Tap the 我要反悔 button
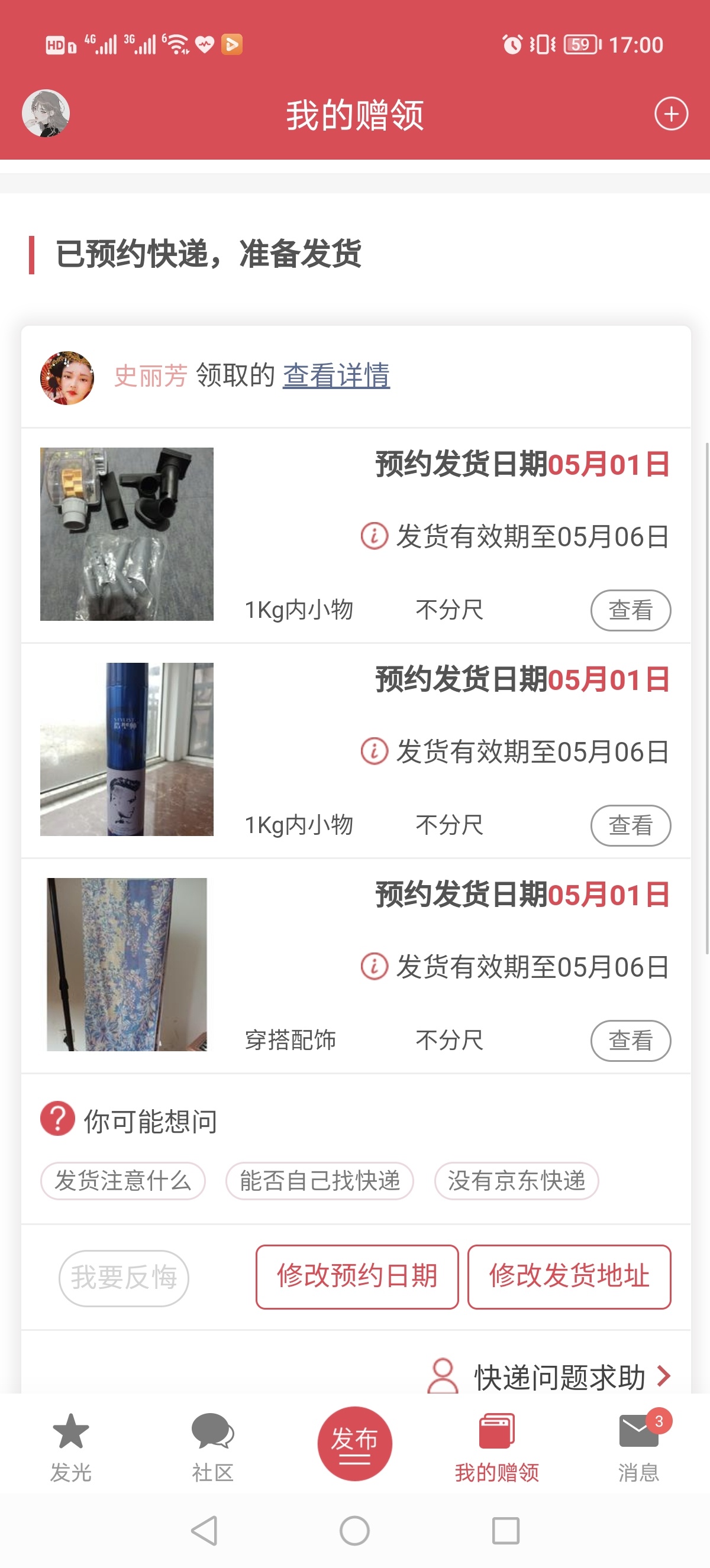This screenshot has width=710, height=1568. click(124, 1278)
